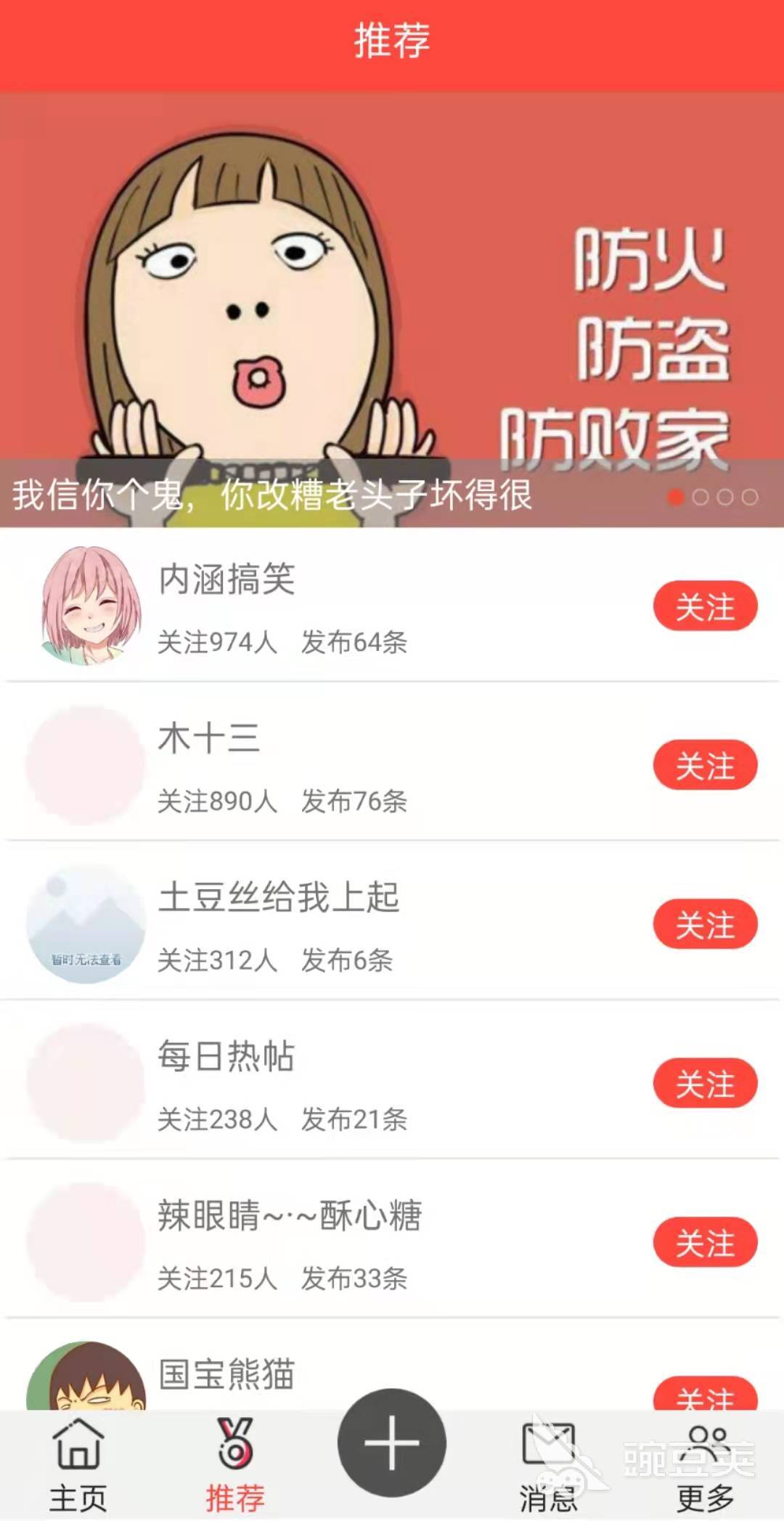Tap 关注 next to 木十三

point(705,765)
